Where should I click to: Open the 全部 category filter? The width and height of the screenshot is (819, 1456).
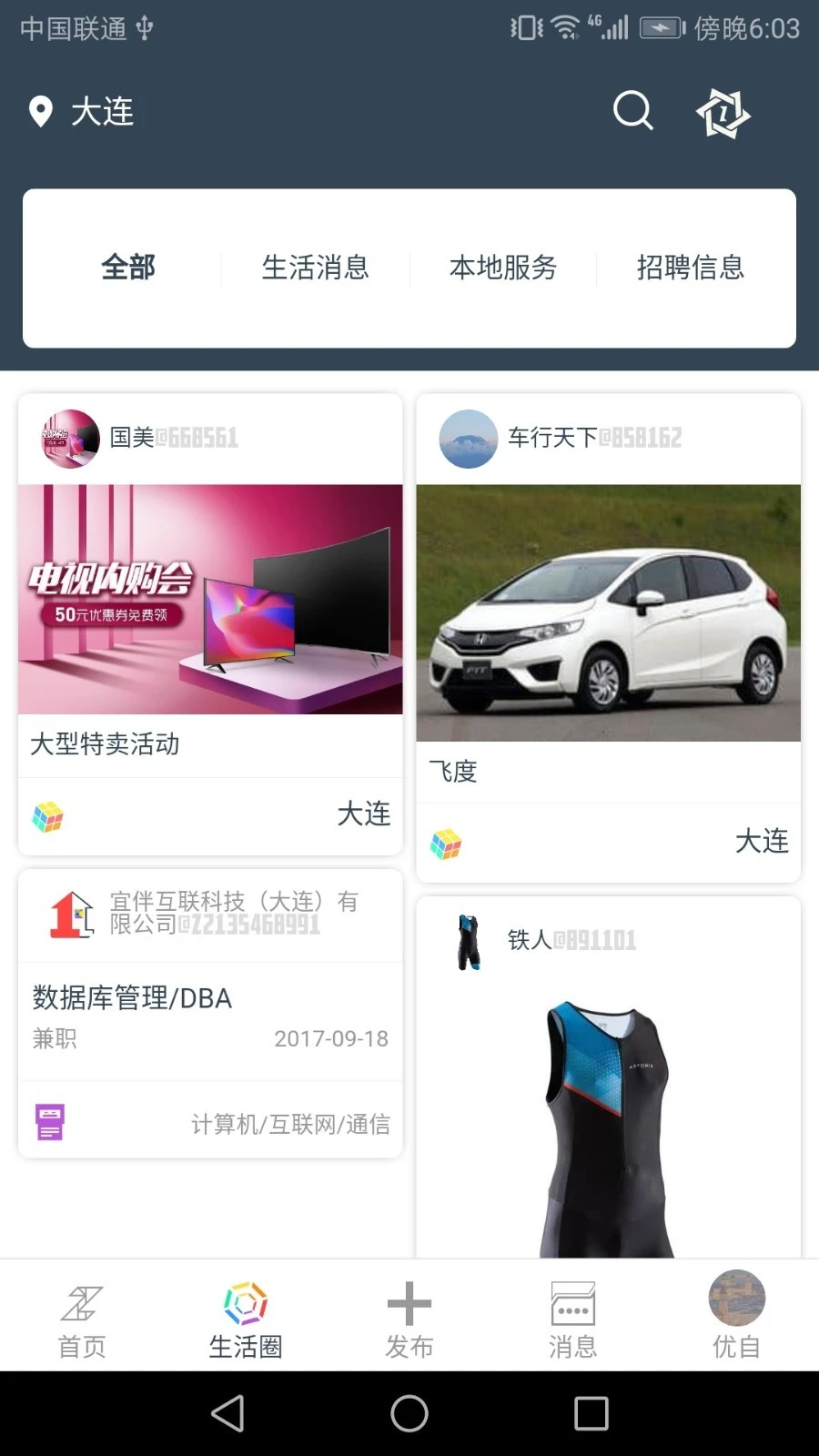pyautogui.click(x=128, y=268)
